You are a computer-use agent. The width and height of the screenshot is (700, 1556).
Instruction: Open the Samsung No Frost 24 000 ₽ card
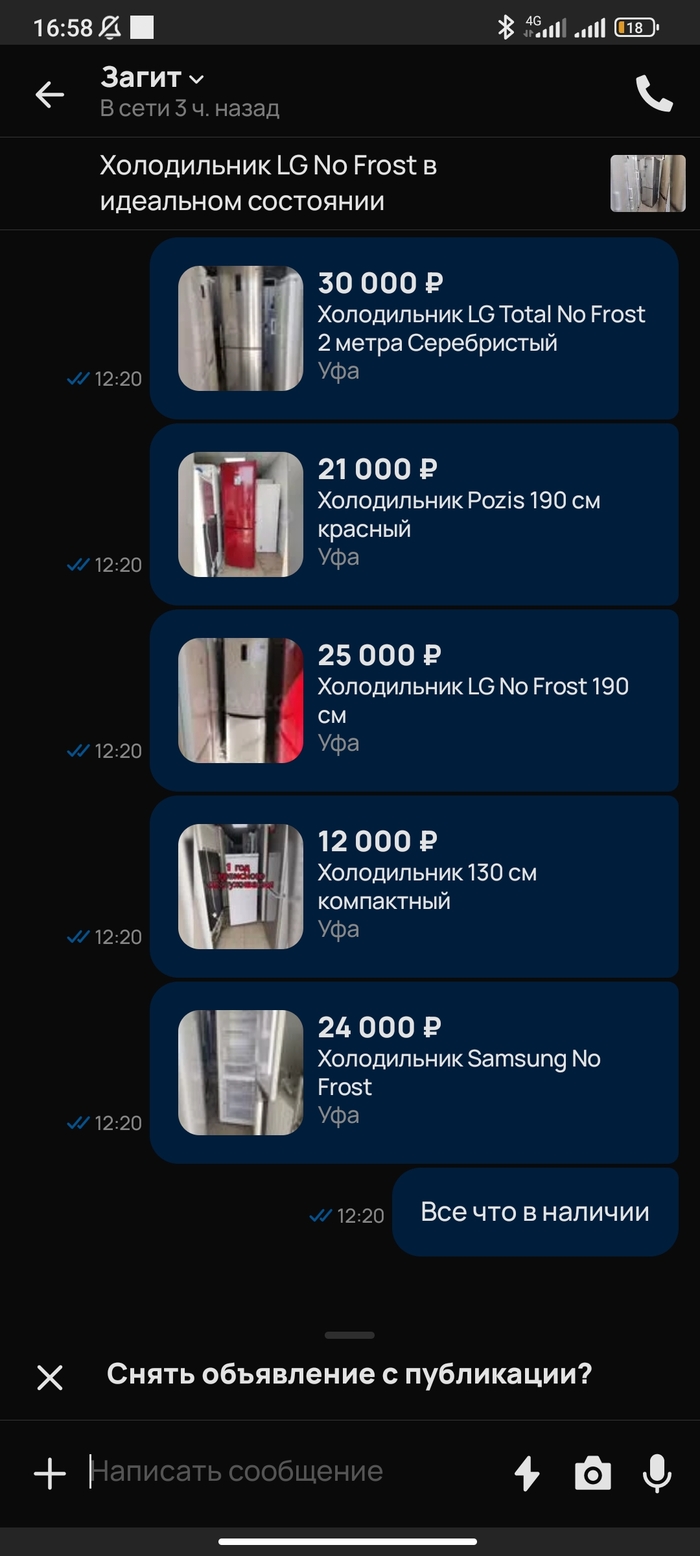[x=414, y=1072]
